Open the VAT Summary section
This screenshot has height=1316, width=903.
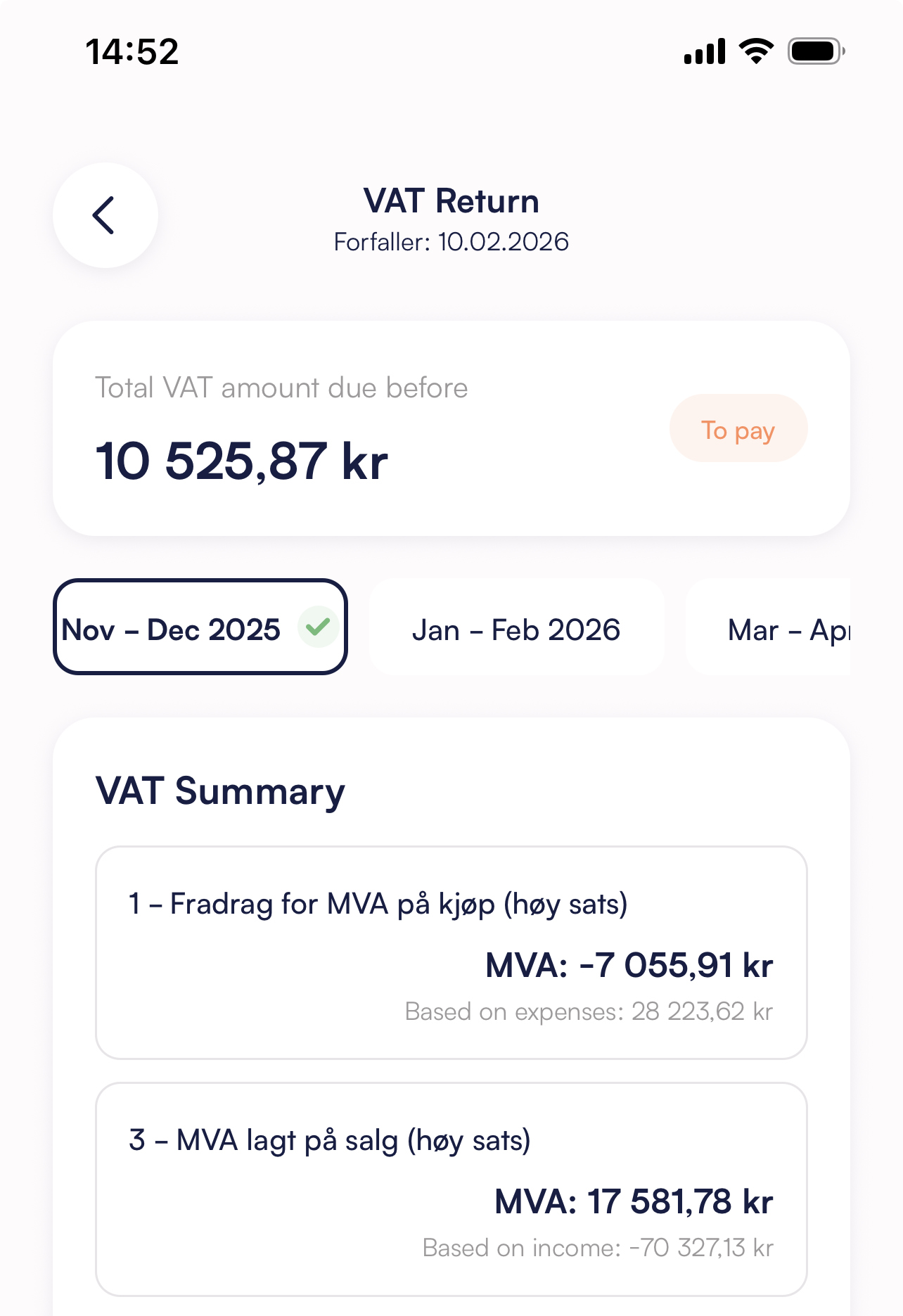tap(220, 791)
